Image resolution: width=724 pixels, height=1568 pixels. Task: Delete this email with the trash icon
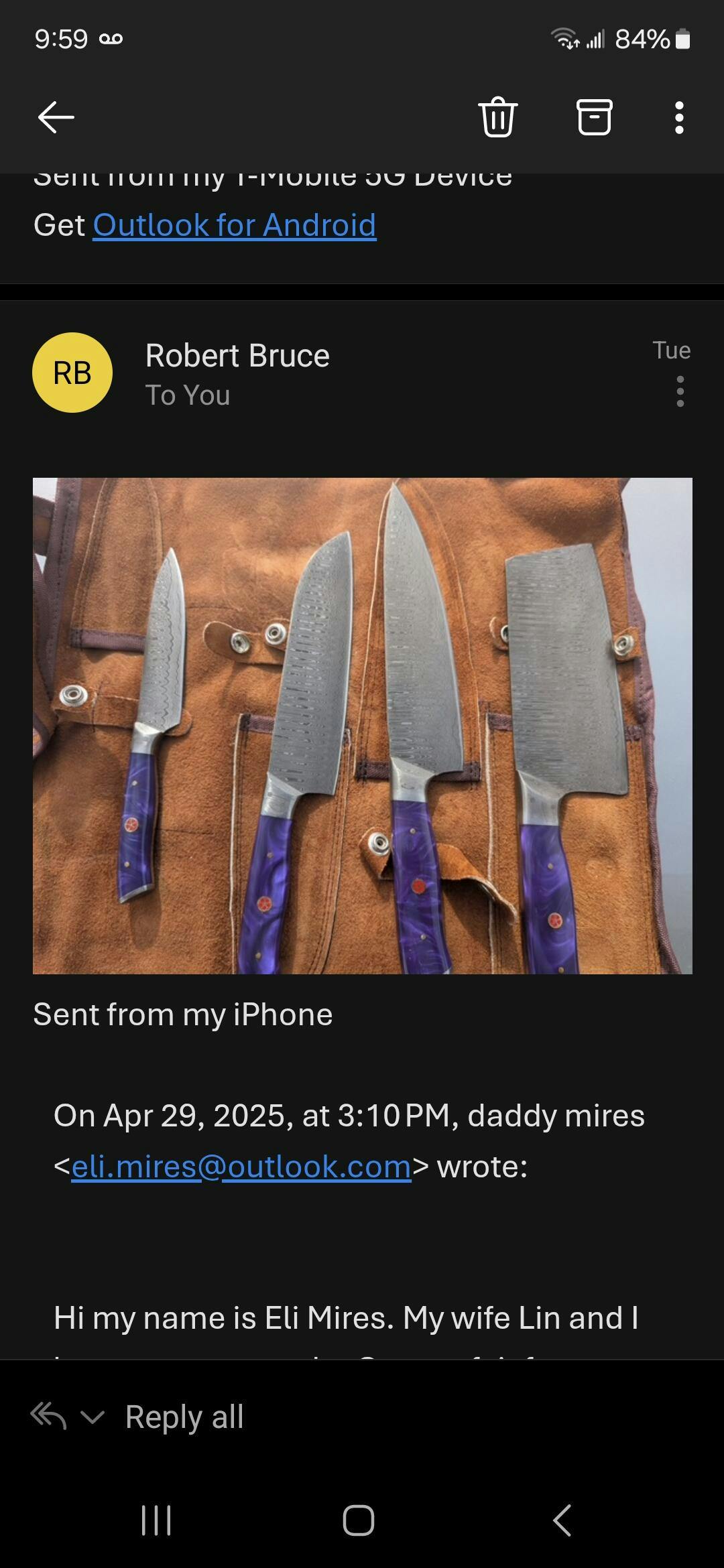(498, 117)
